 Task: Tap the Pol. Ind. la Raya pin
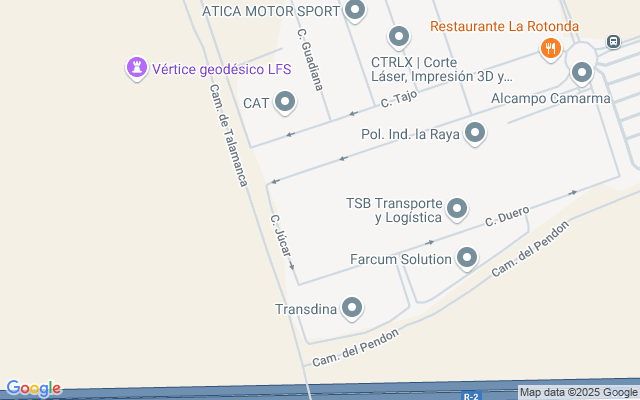pyautogui.click(x=475, y=133)
